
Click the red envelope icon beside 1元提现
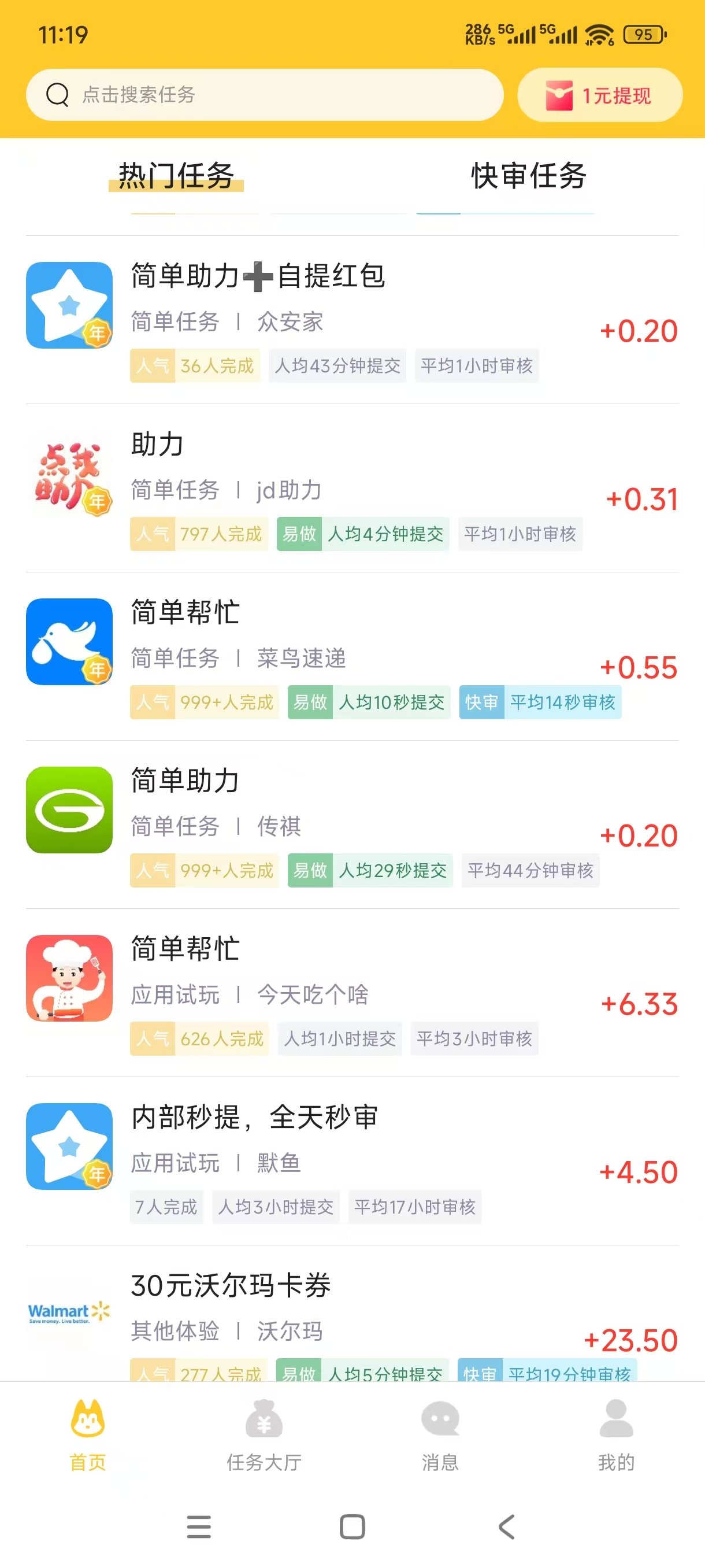click(x=559, y=95)
